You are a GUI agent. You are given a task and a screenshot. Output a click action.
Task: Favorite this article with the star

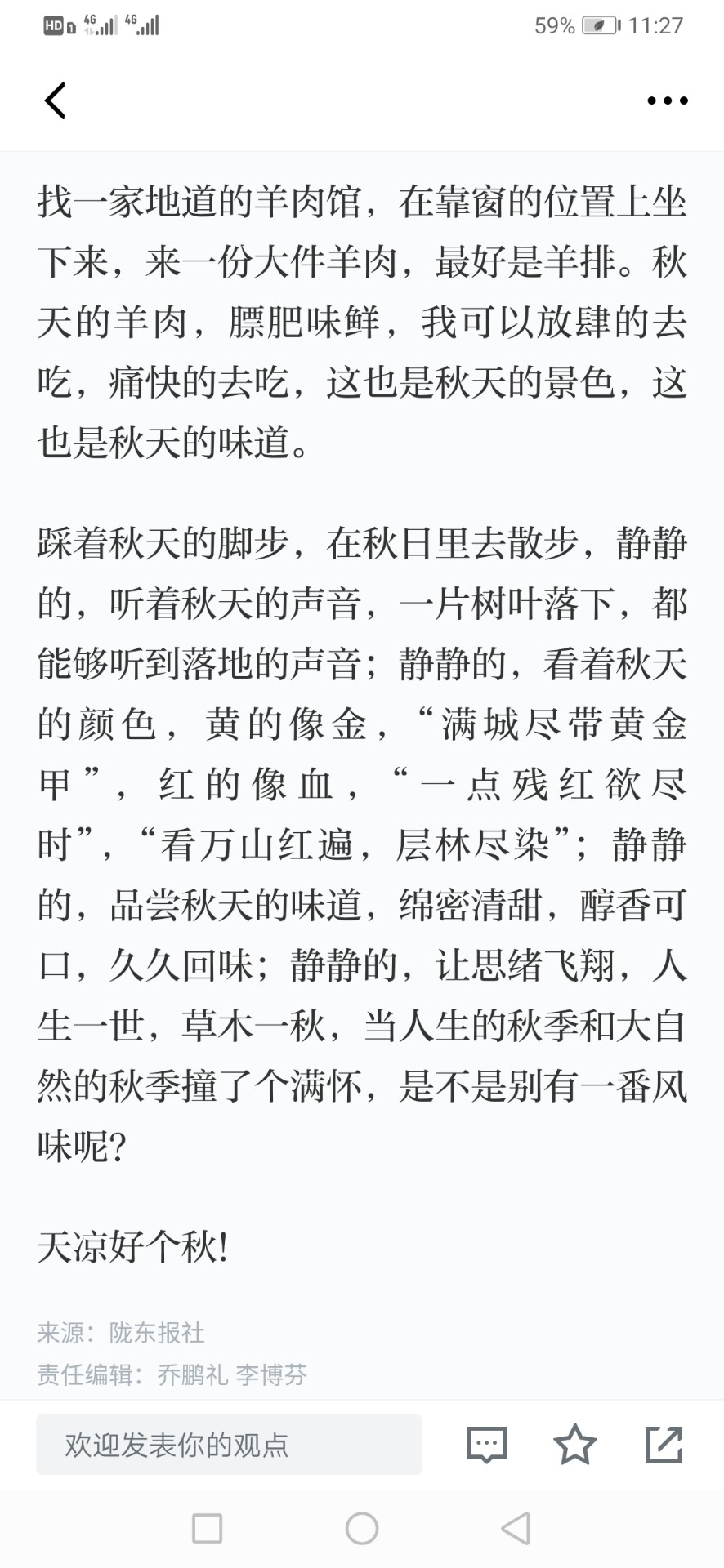tap(575, 1444)
